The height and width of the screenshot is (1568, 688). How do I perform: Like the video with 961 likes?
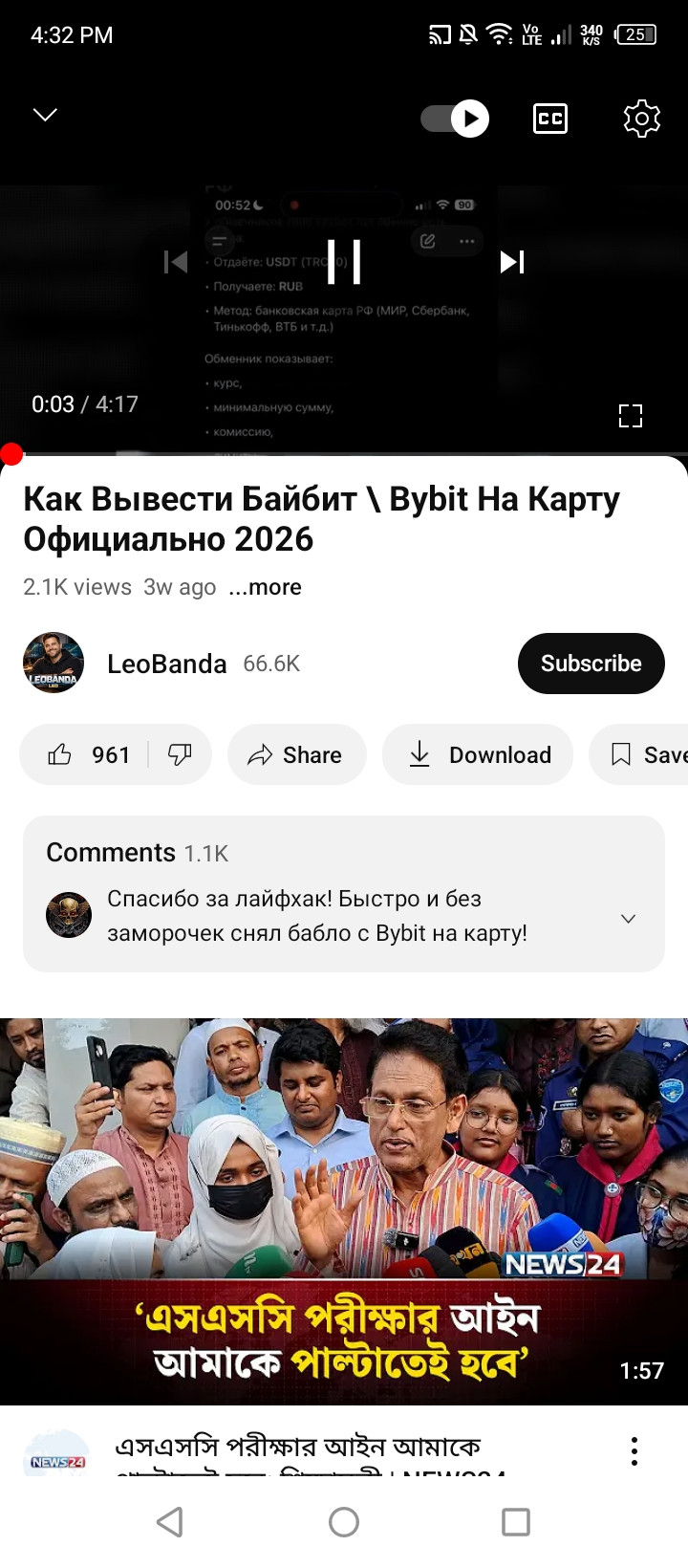pyautogui.click(x=88, y=755)
